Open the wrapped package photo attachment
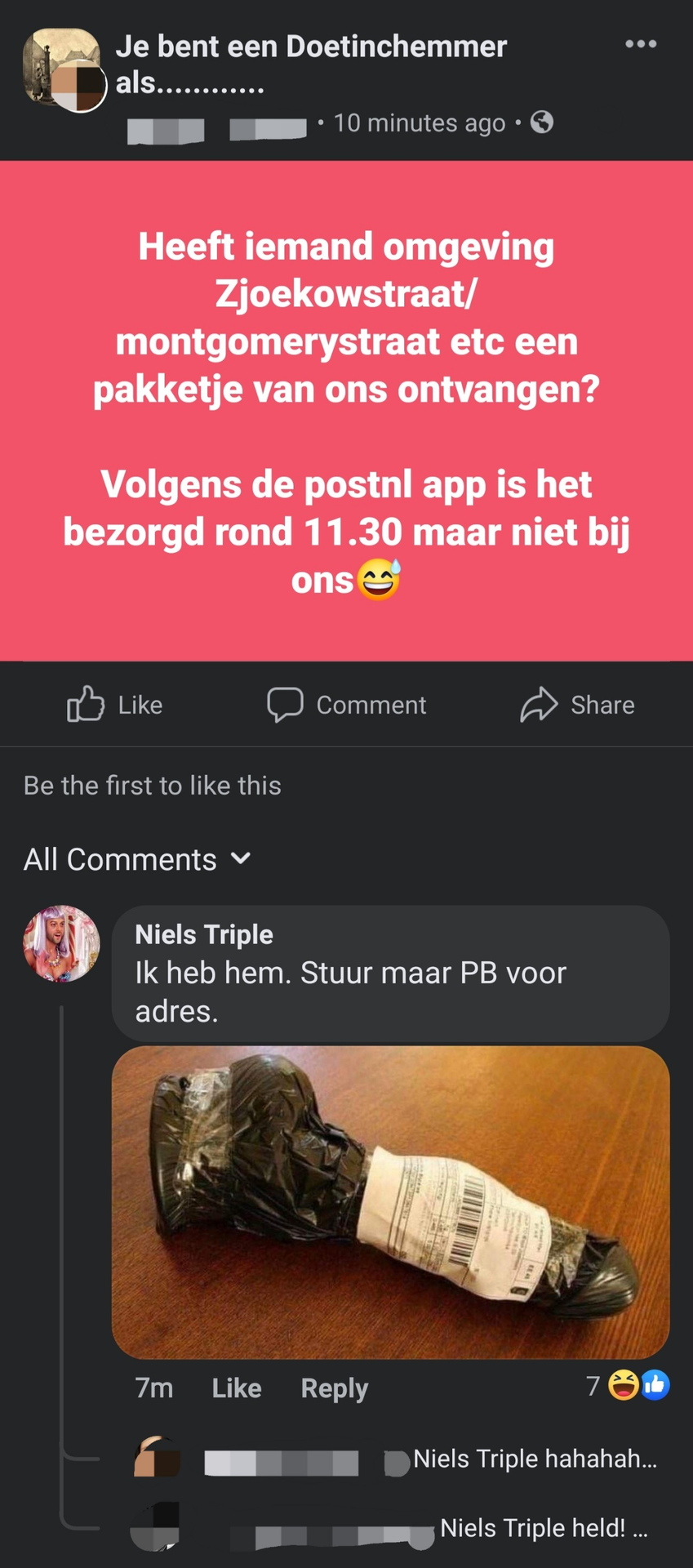693x1568 pixels. tap(390, 1199)
